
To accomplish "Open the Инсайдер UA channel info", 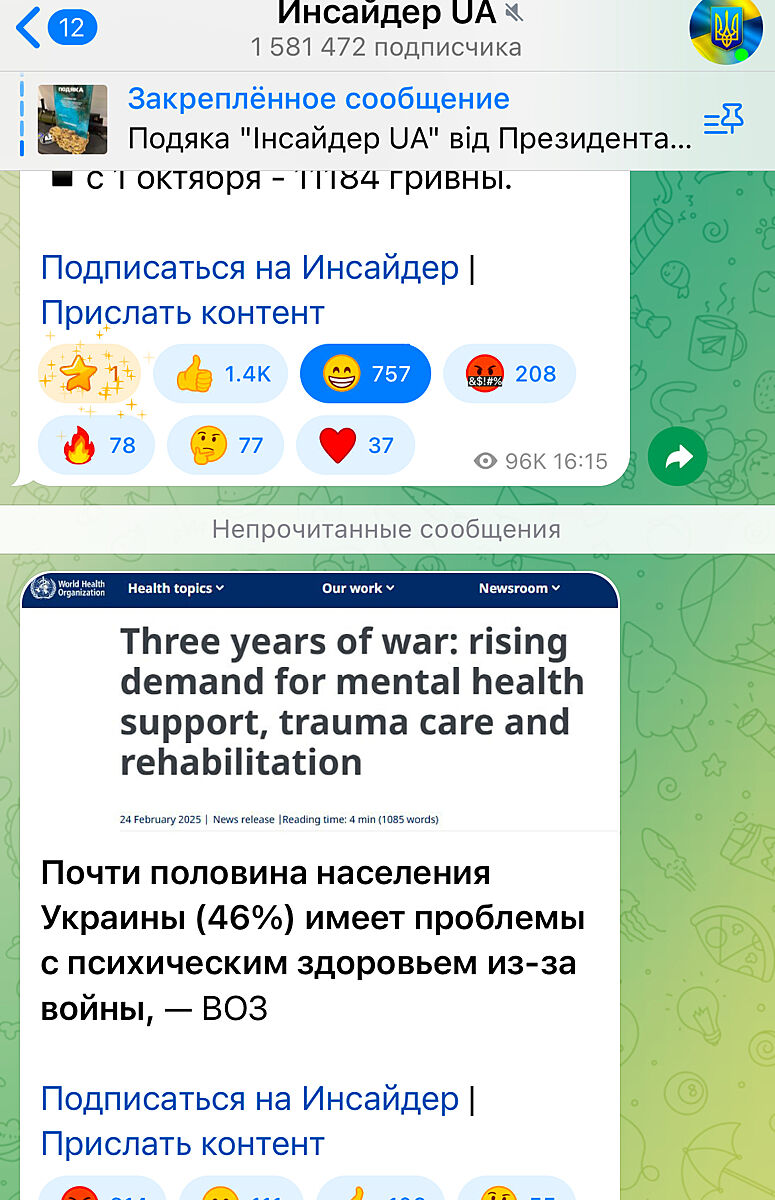I will 387,28.
